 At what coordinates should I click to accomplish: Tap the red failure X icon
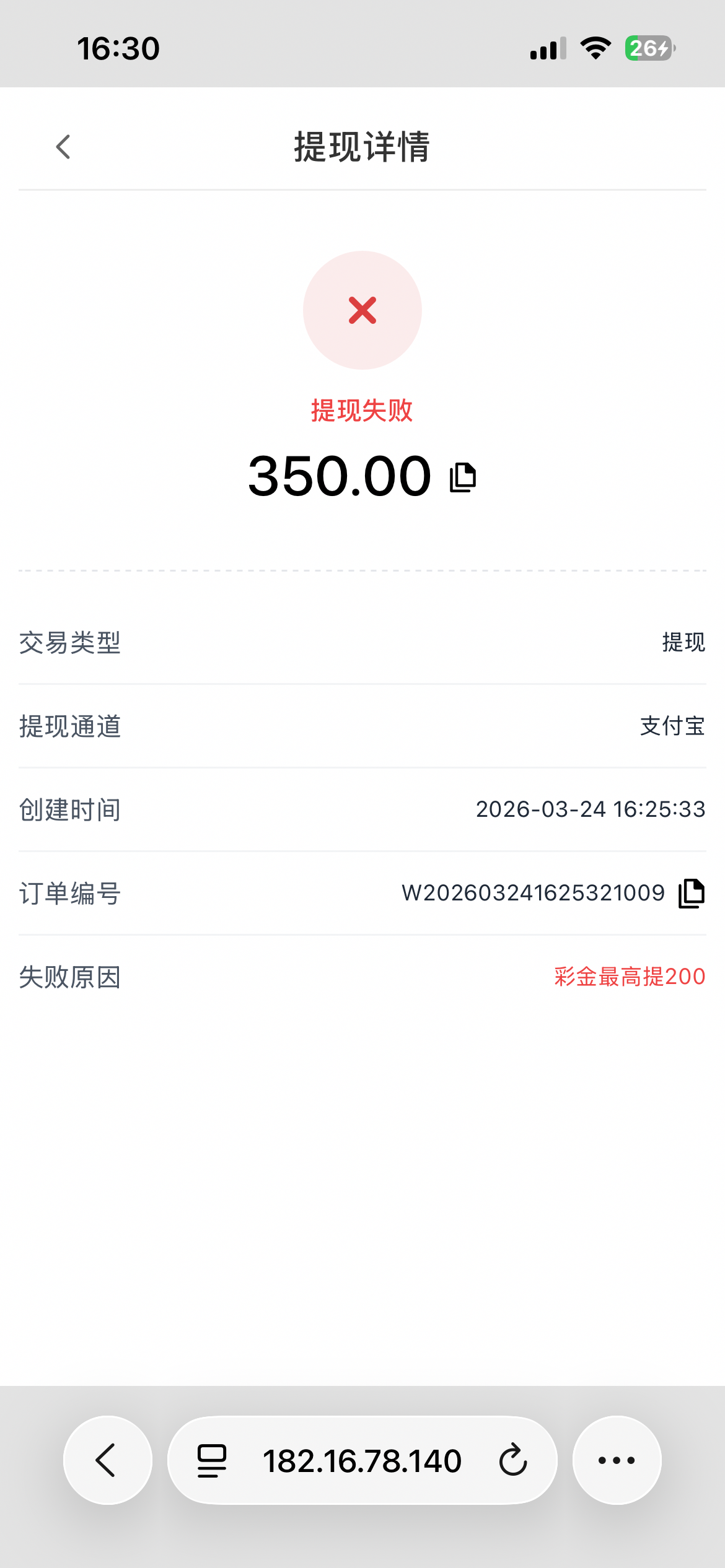362,310
